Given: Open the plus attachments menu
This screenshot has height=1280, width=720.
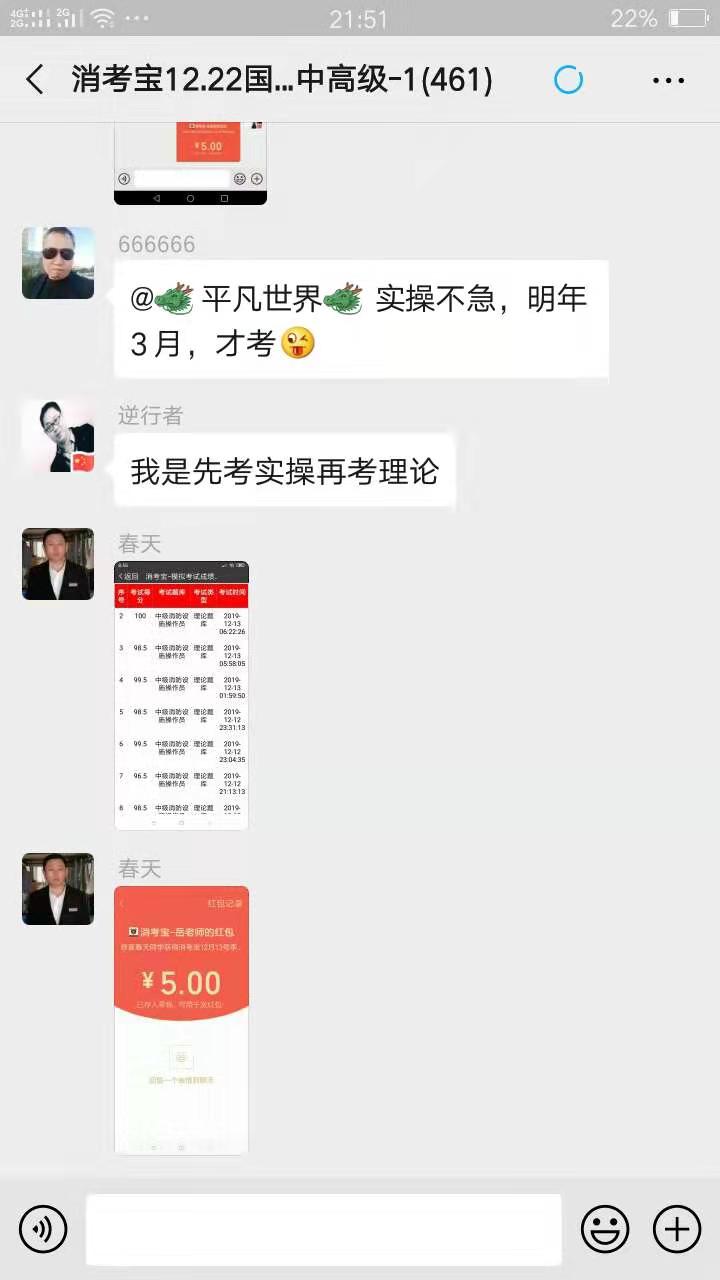Looking at the screenshot, I should click(x=677, y=1229).
